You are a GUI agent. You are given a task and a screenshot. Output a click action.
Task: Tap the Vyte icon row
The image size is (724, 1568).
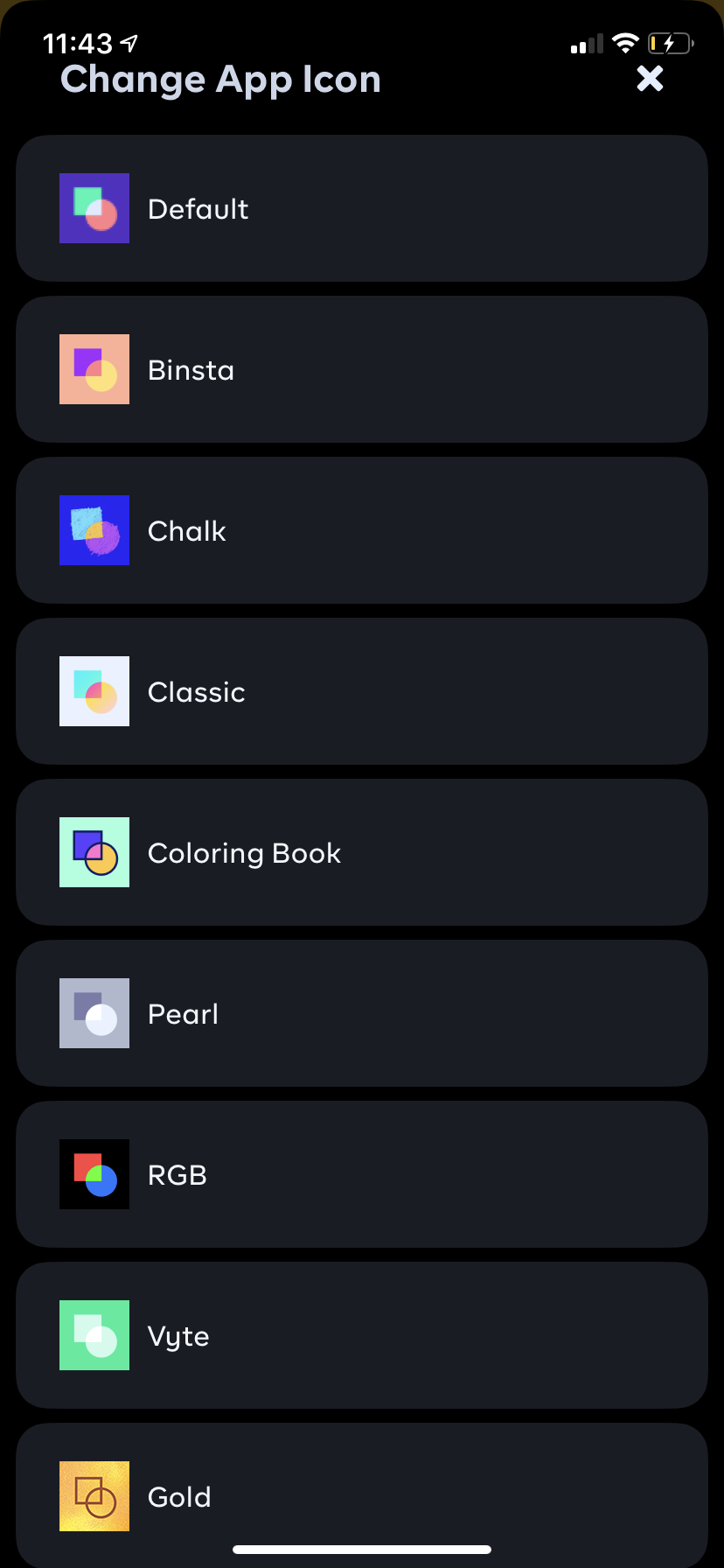coord(362,1335)
